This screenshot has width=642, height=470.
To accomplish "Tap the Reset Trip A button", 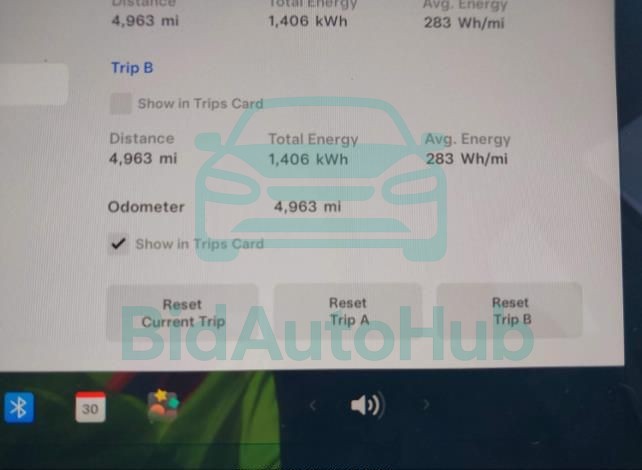I will 347,312.
